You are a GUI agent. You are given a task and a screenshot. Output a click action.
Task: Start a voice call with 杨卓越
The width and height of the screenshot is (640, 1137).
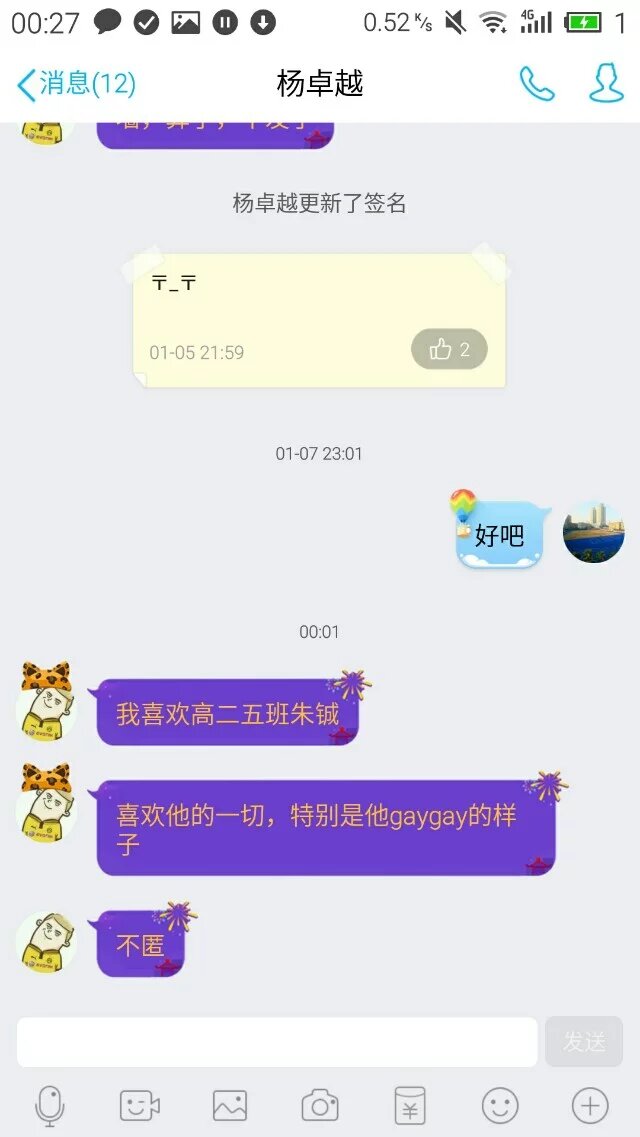coord(536,85)
